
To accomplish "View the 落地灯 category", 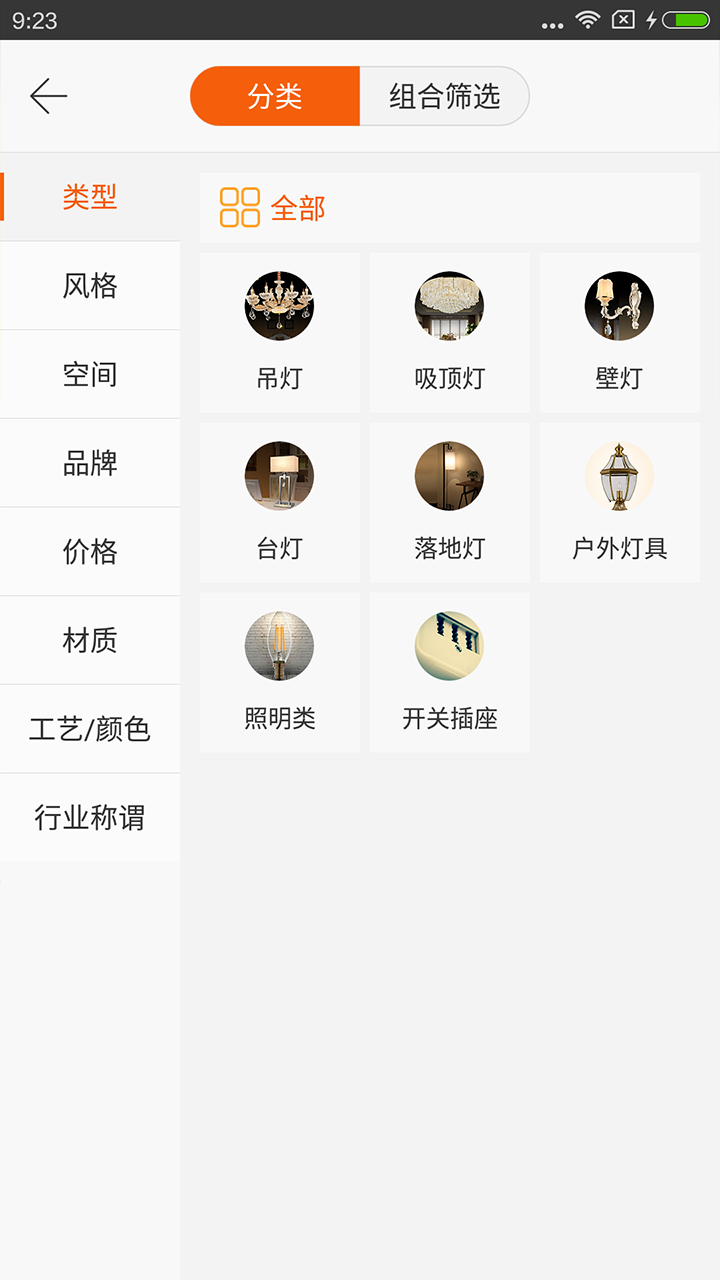I will coord(450,502).
